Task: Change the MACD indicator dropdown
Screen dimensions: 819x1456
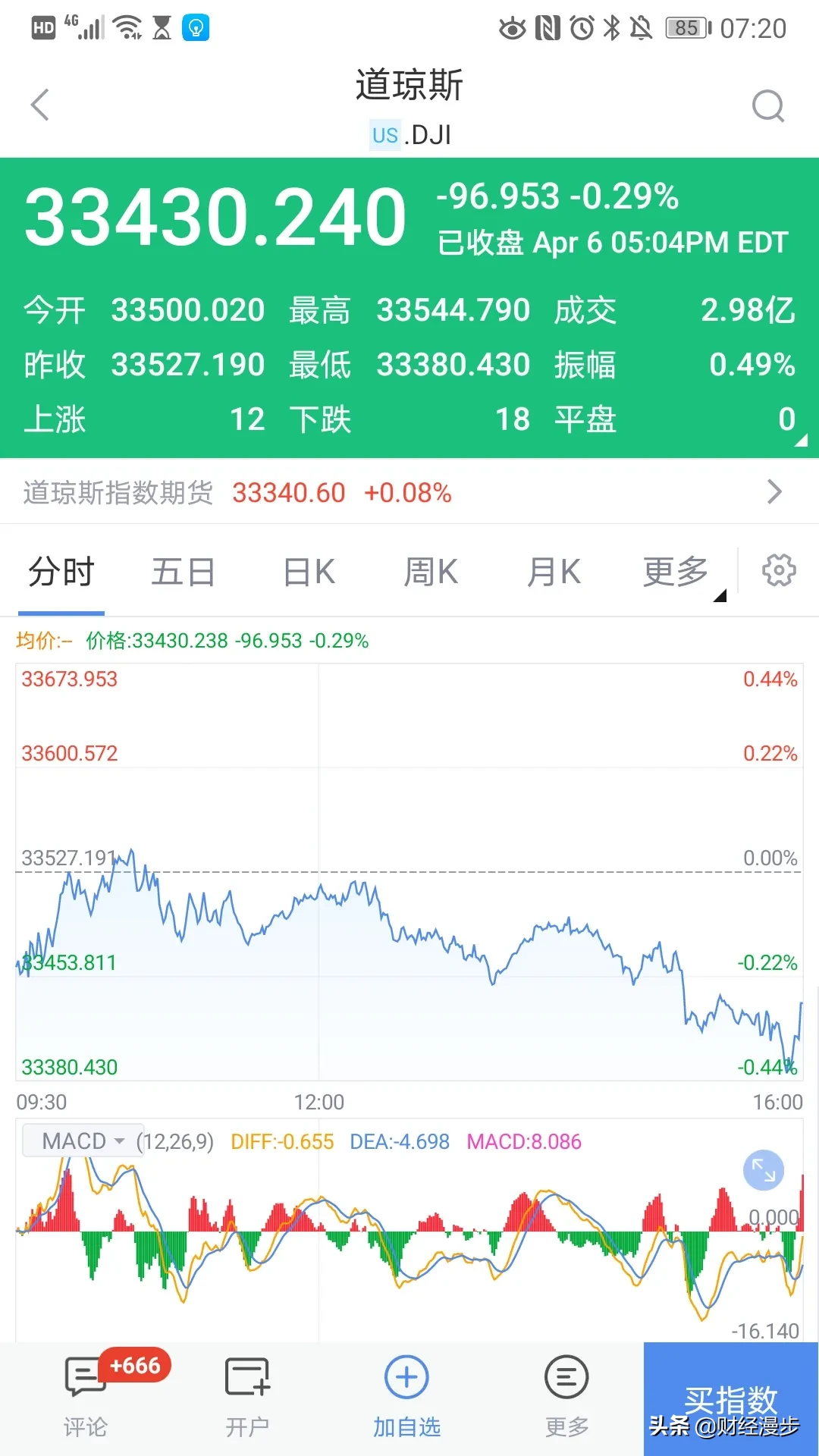Action: click(83, 1141)
